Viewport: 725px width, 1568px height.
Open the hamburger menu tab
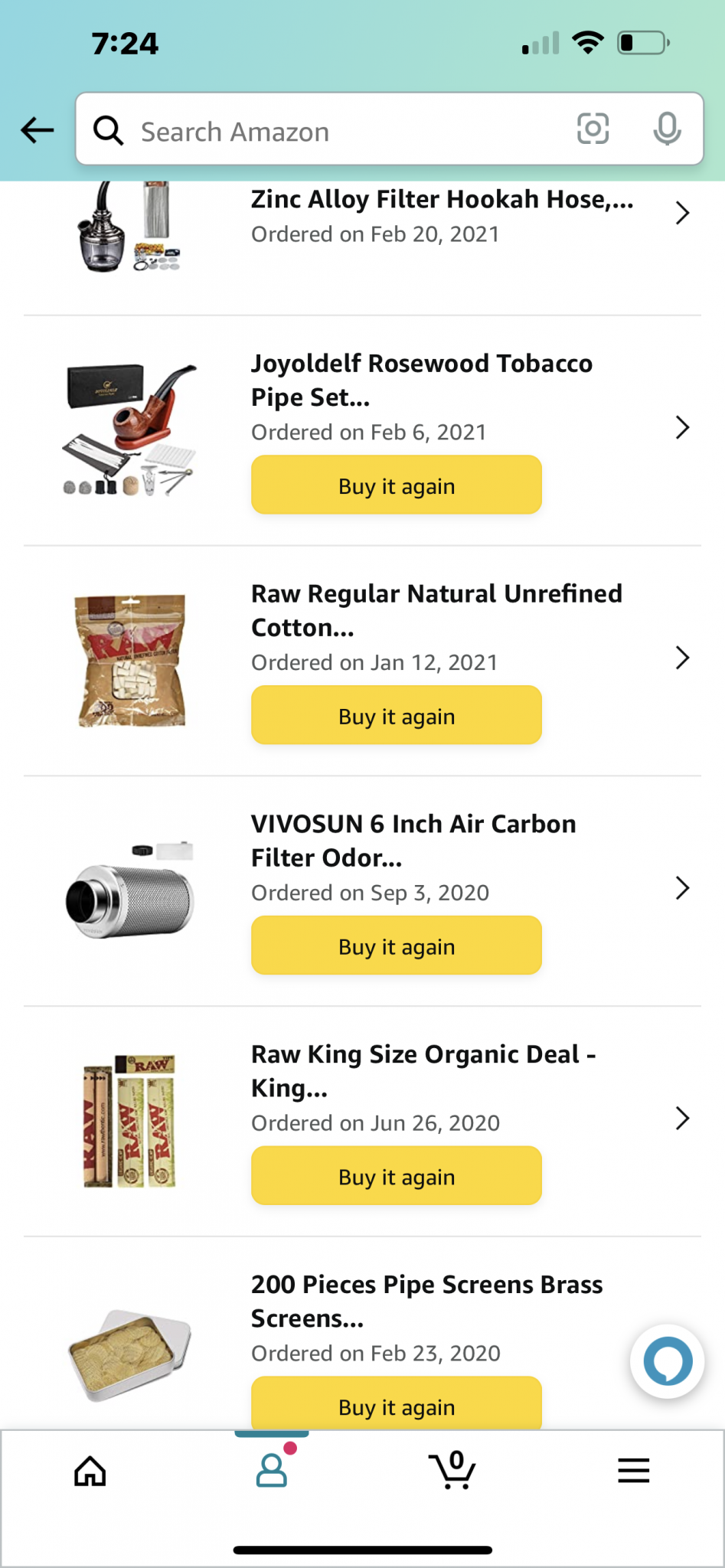(633, 1471)
